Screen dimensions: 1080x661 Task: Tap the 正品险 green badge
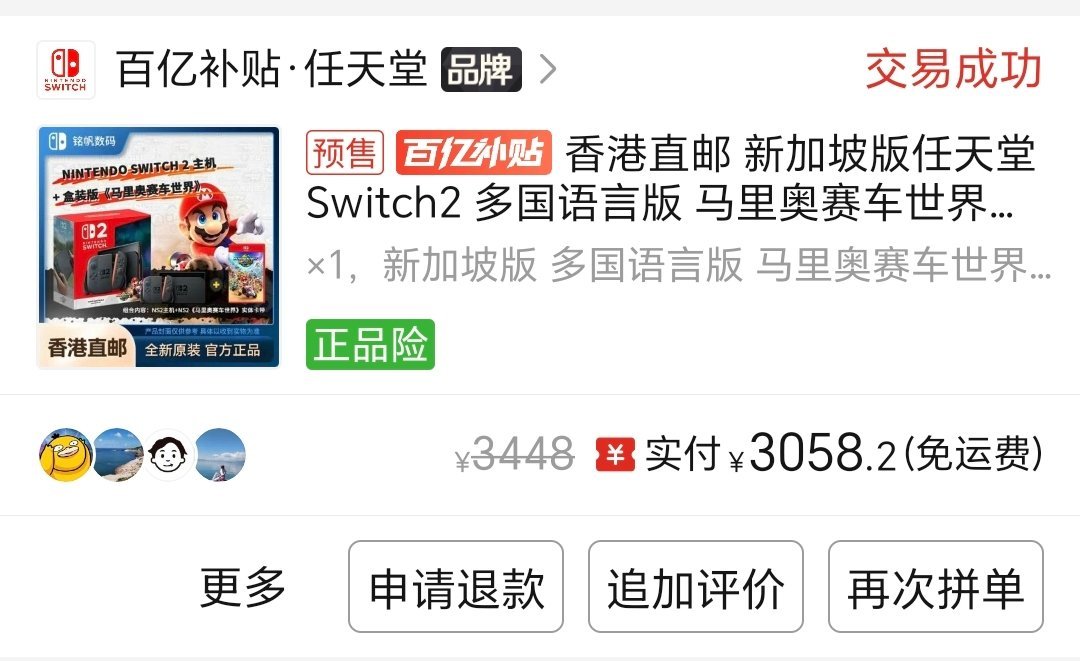[x=371, y=344]
